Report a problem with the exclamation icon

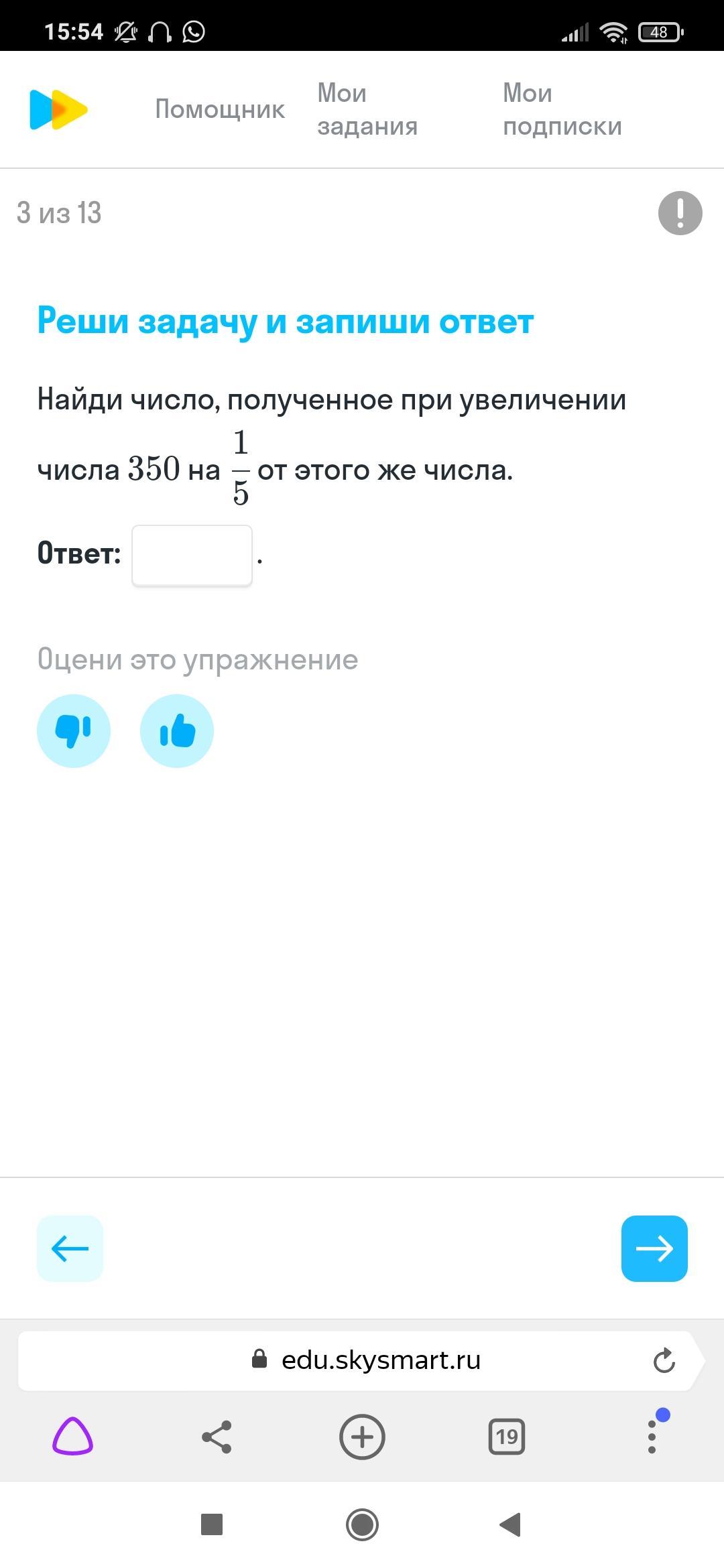tap(680, 213)
